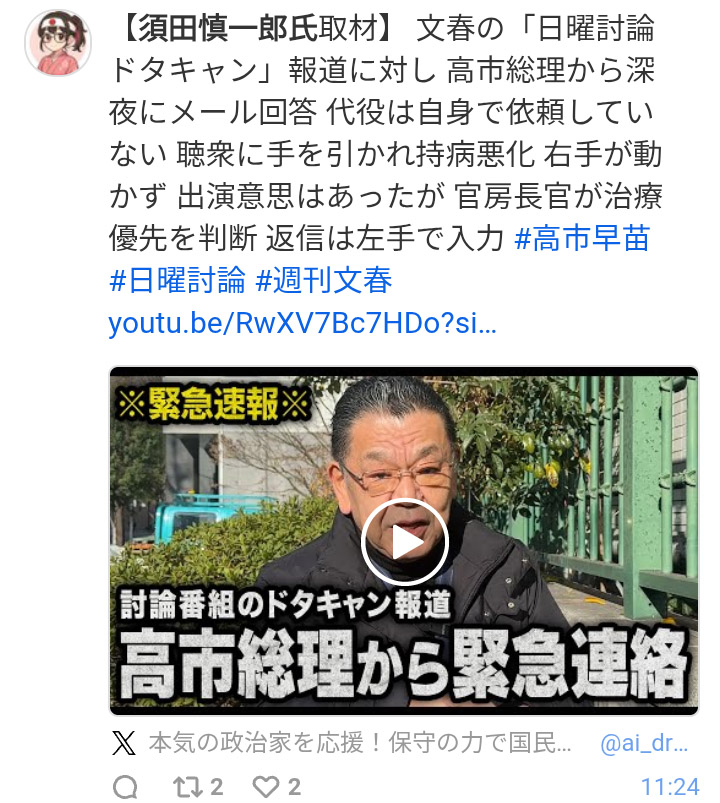
Task: Reply to this post
Action: (x=124, y=787)
